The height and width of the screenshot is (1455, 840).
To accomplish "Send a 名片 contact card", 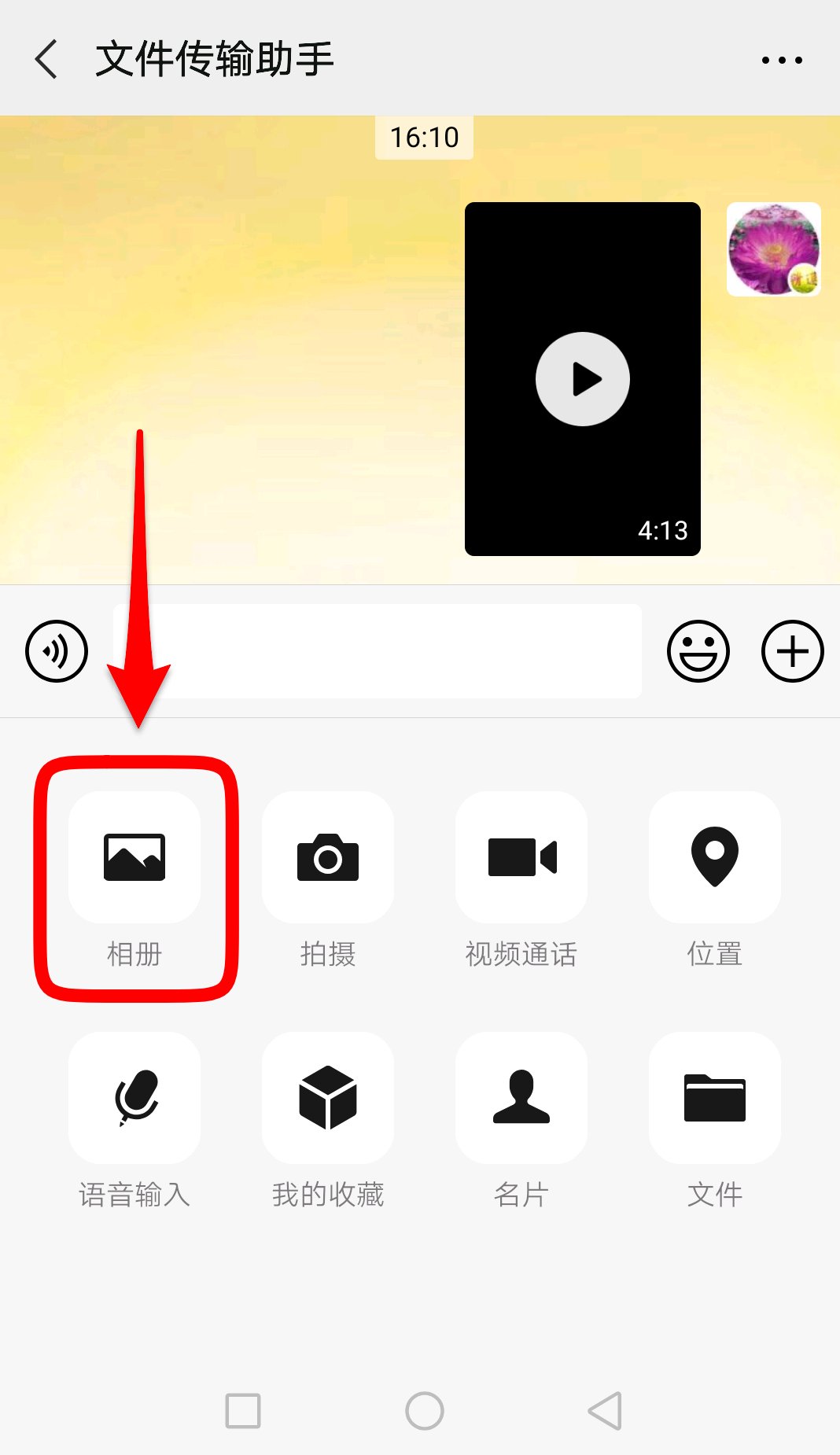I will pos(521,1098).
